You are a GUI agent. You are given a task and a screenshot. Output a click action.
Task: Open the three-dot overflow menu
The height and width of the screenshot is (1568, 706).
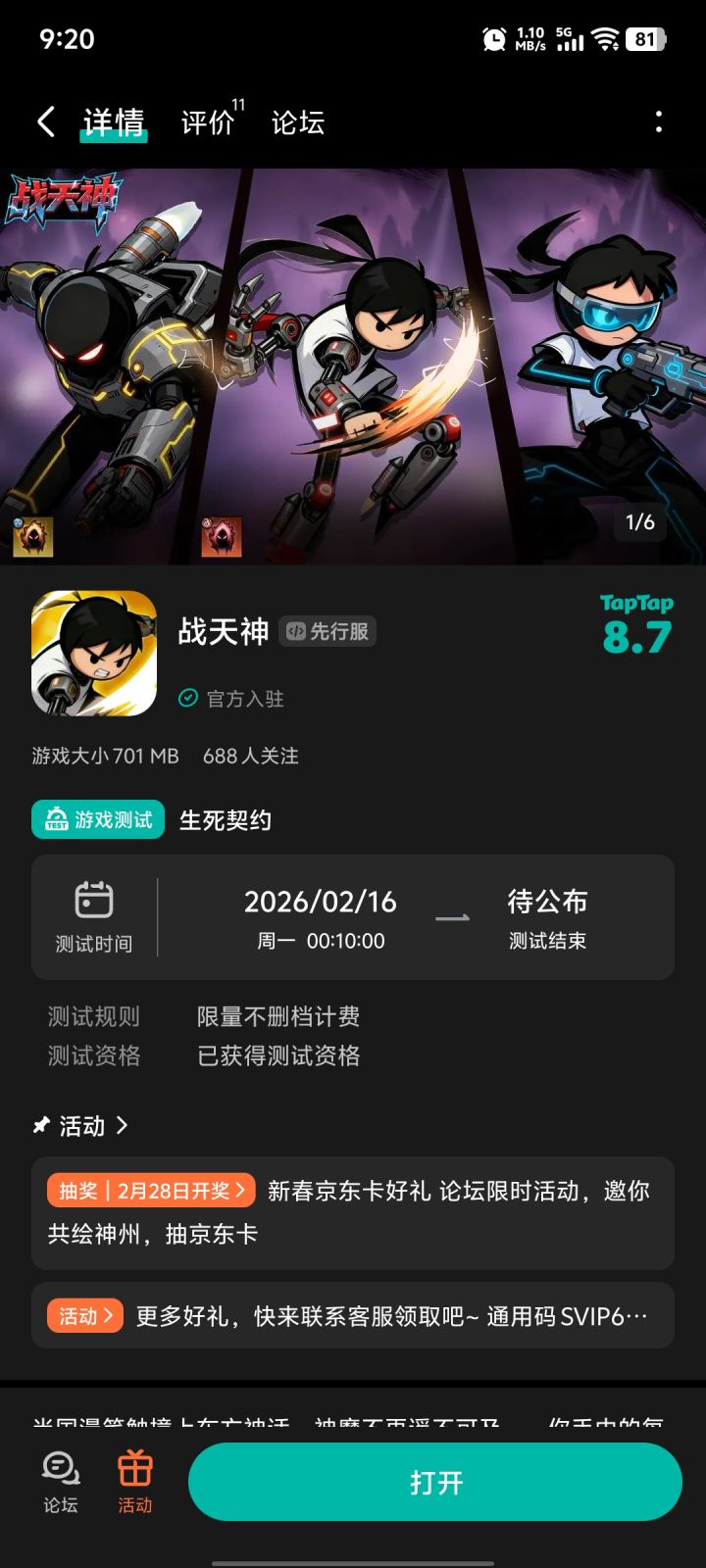click(x=658, y=120)
